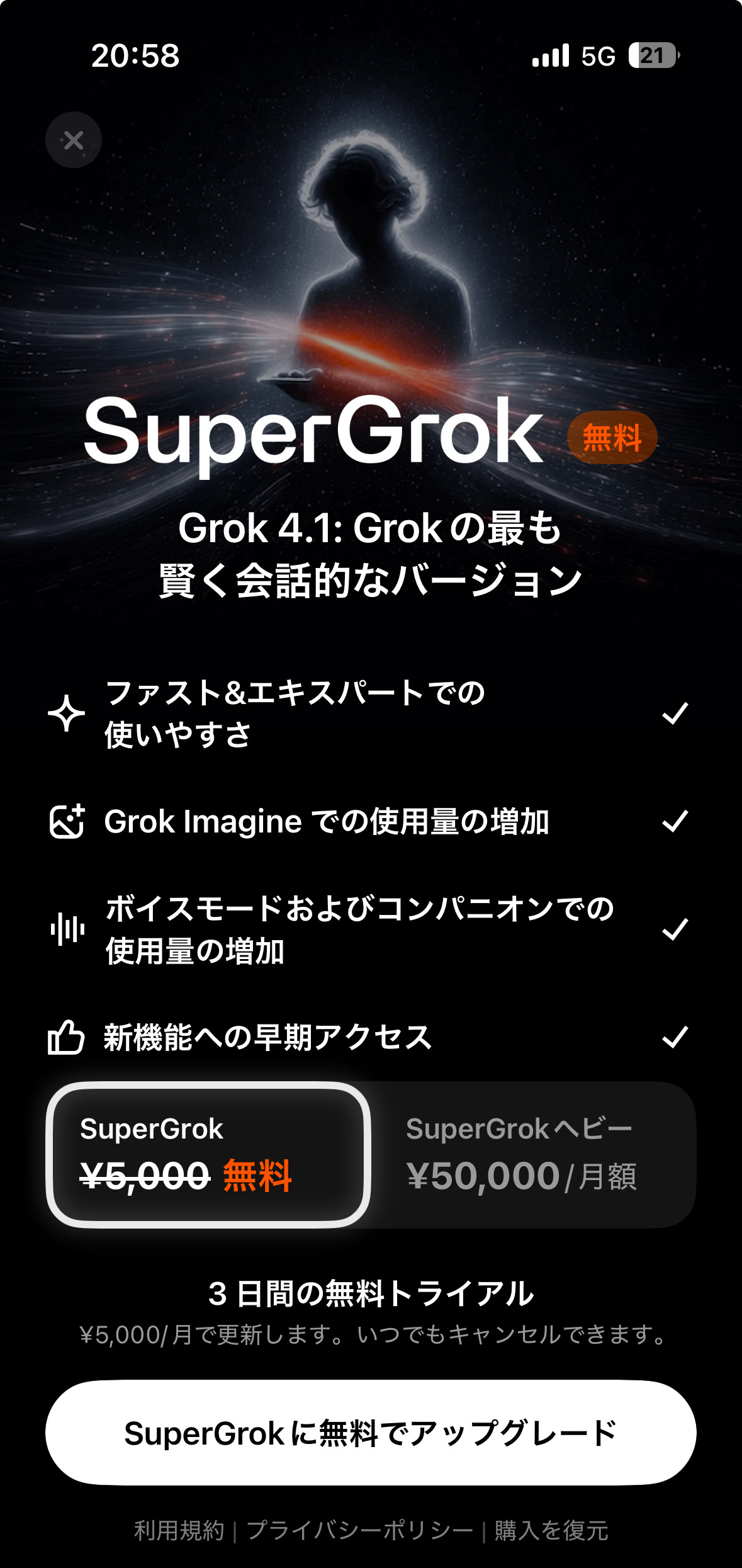This screenshot has height=1568, width=742.
Task: Select the SuperGrok ¥5,000 free plan
Action: pyautogui.click(x=208, y=1154)
